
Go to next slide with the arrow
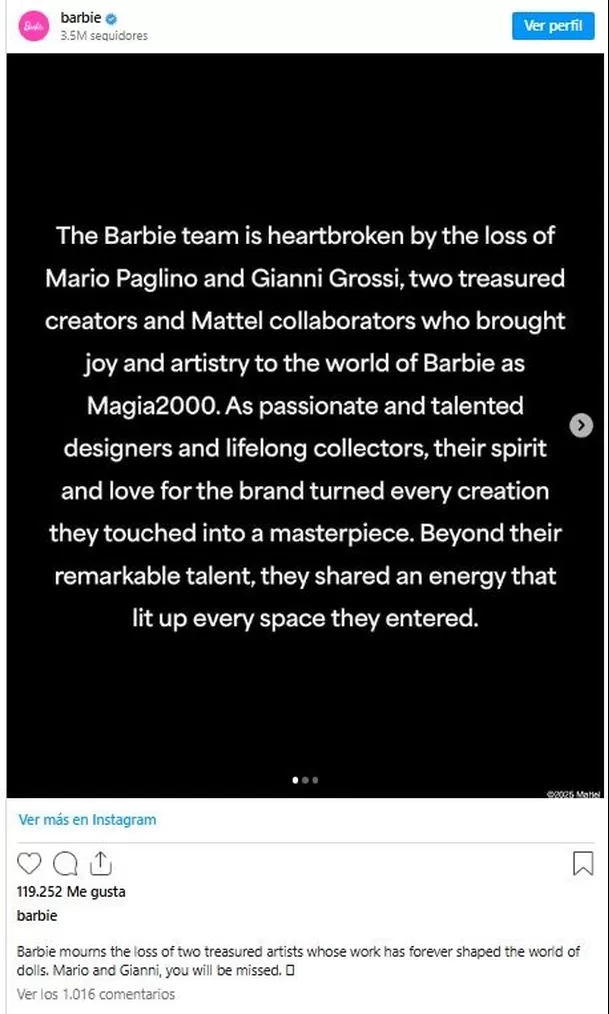point(581,426)
